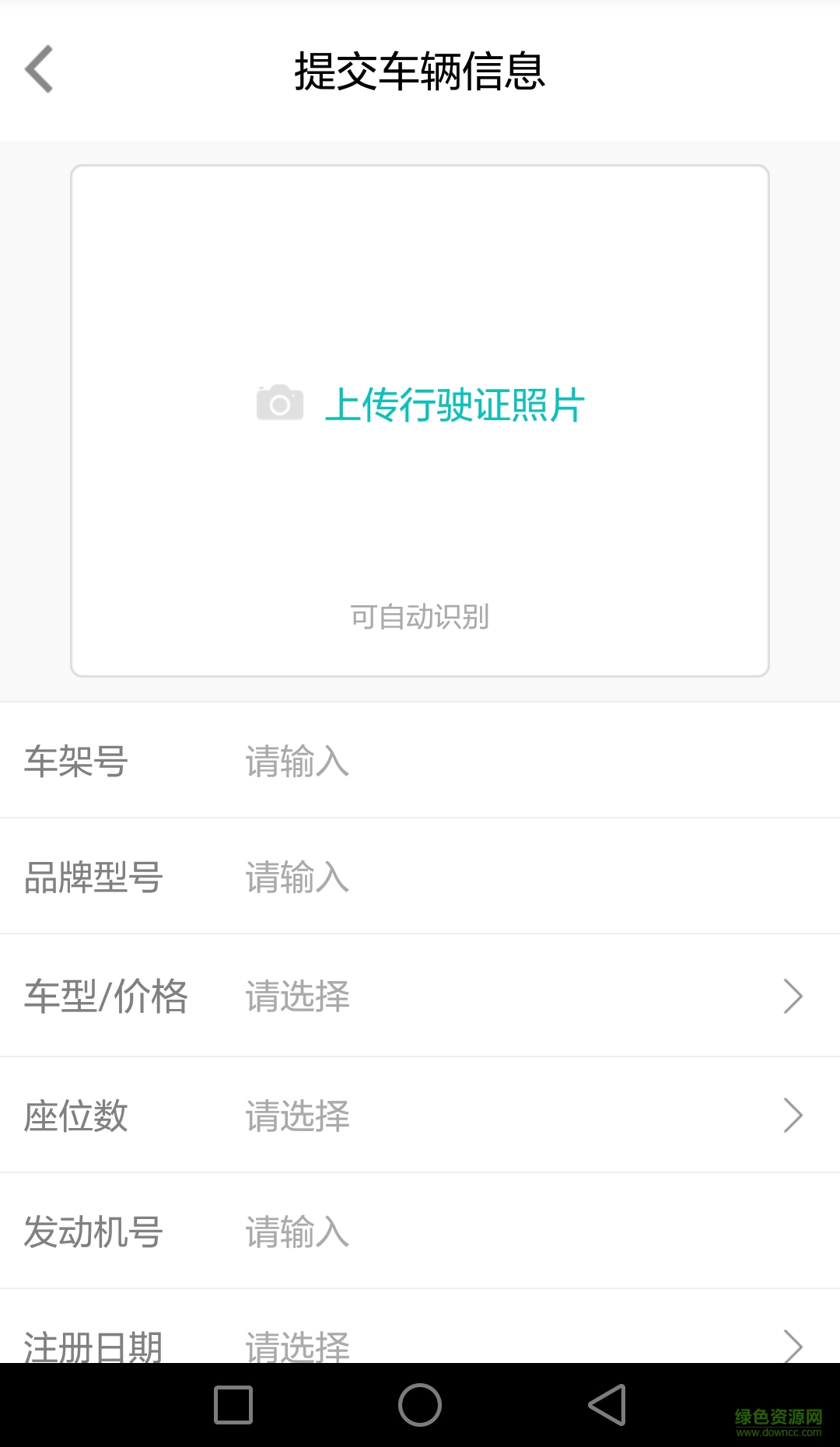Click inside the upload photo dashed box

(420, 498)
